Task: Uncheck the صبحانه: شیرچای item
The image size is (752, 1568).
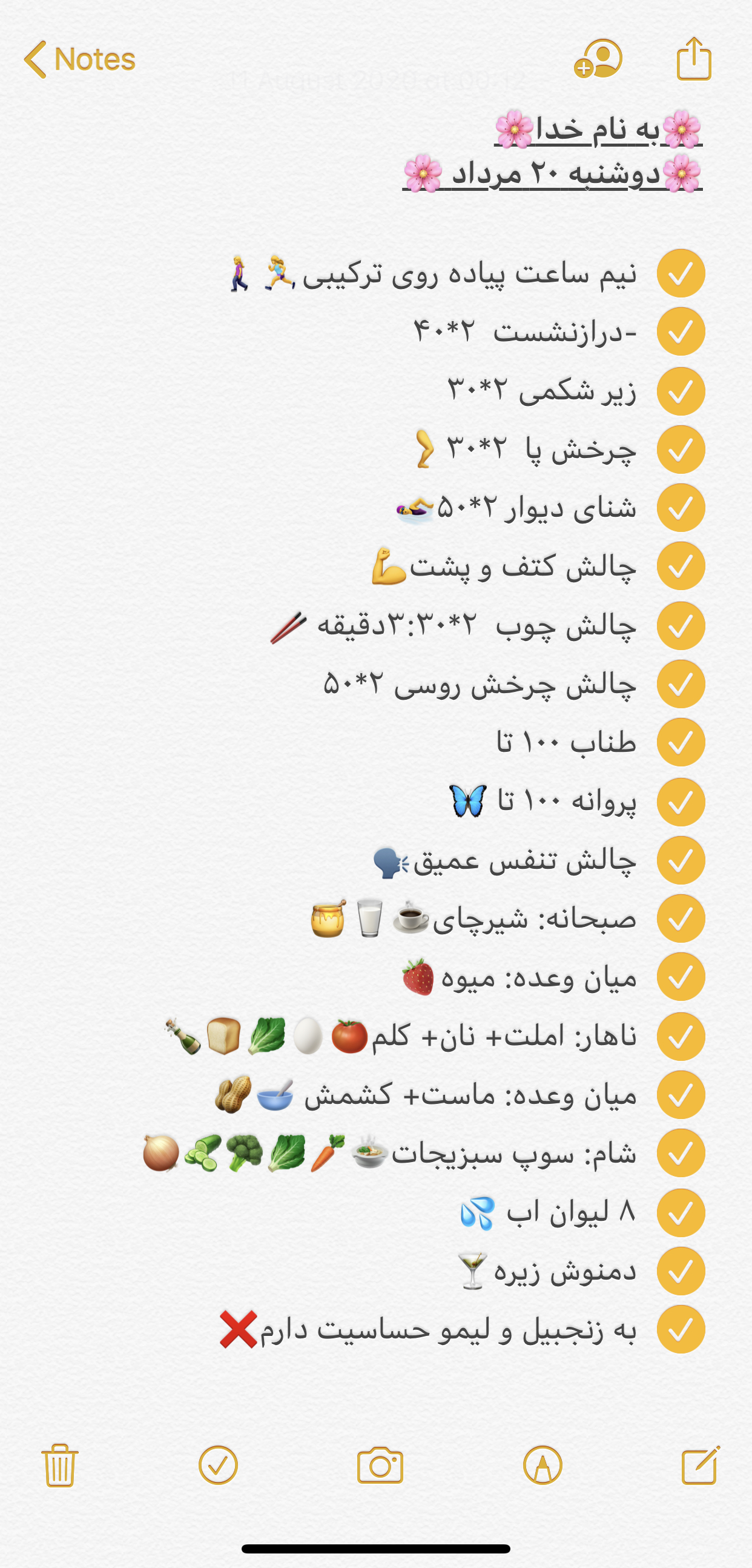Action: point(681,919)
